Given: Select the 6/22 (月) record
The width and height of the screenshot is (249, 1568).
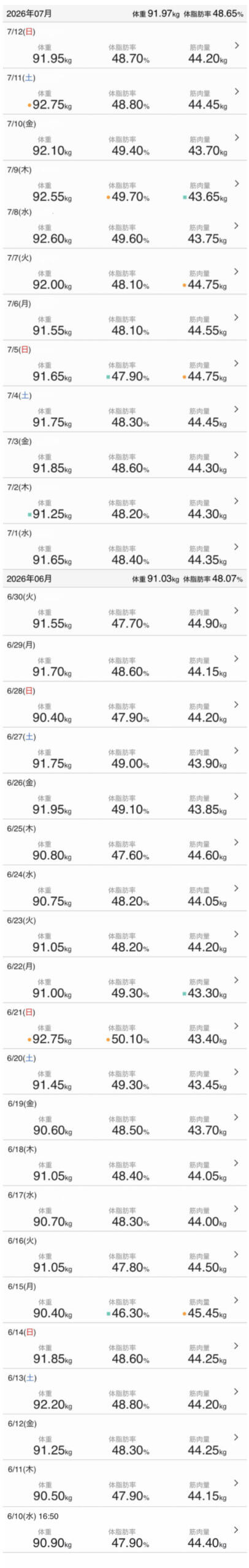Looking at the screenshot, I should pos(124,980).
